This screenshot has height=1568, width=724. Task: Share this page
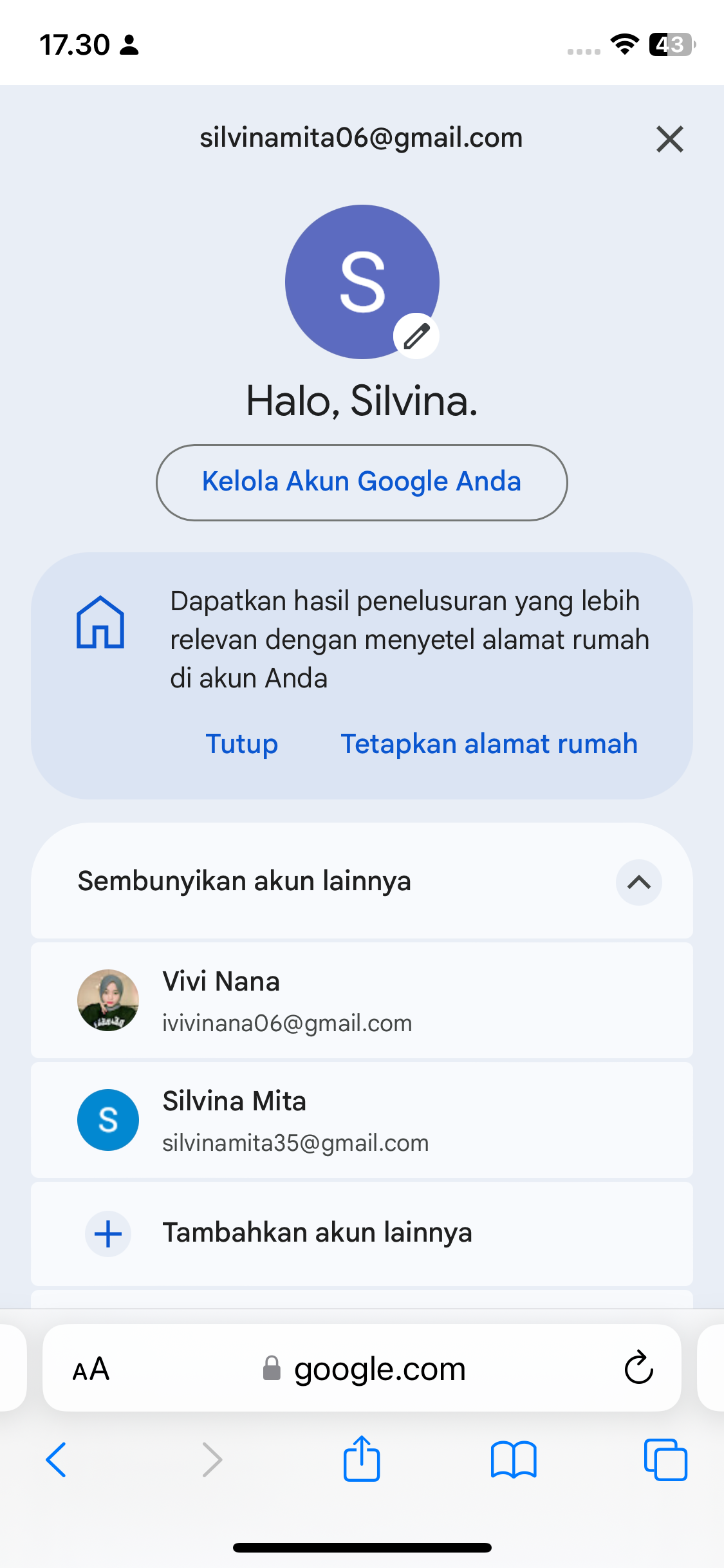362,1458
